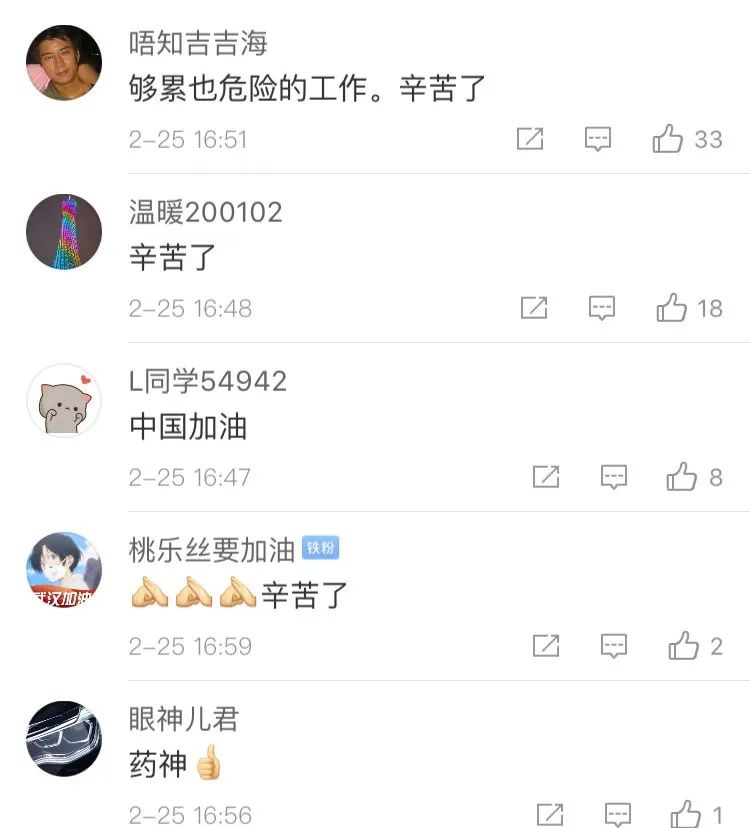Open 温暖200102's profile avatar
750x828 pixels.
64,231
